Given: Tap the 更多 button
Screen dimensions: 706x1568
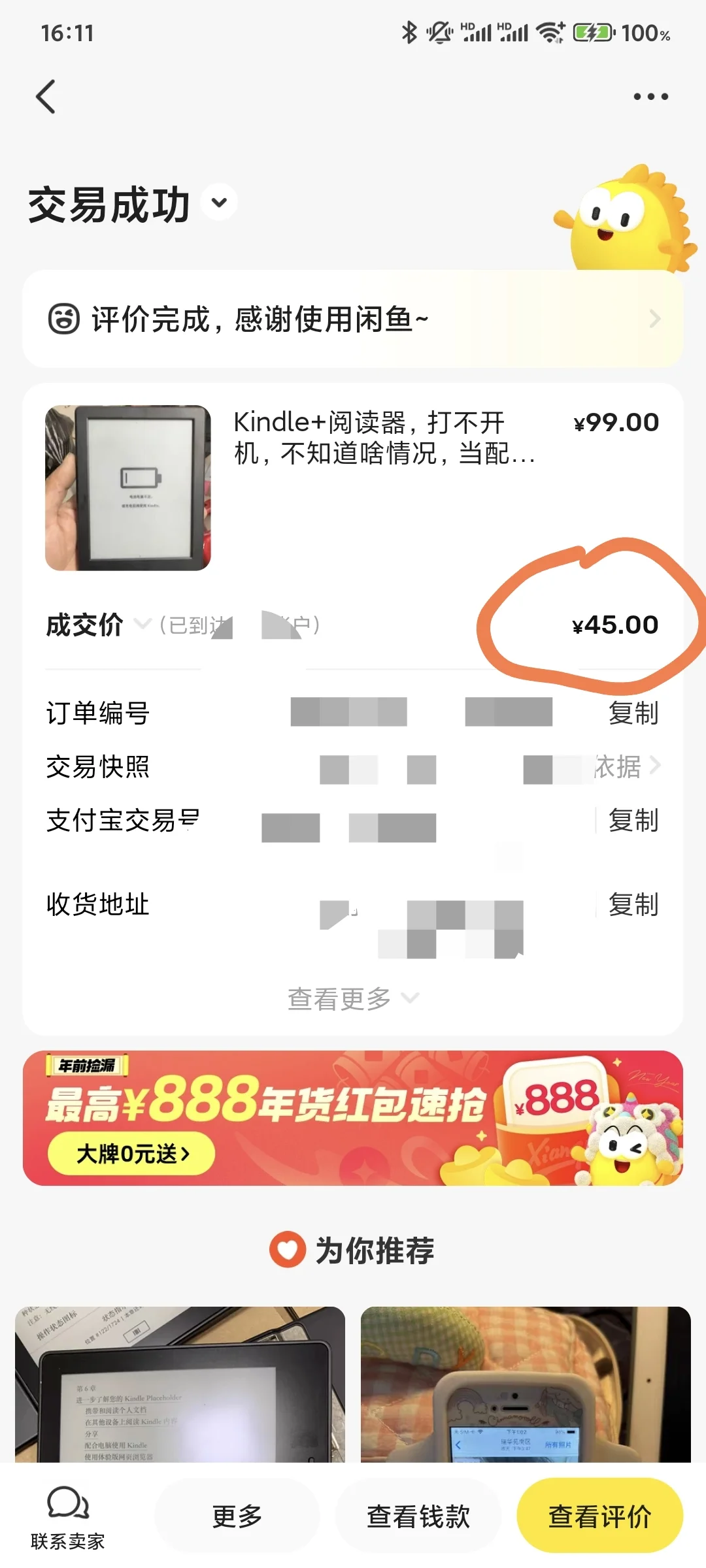Looking at the screenshot, I should 237,1516.
